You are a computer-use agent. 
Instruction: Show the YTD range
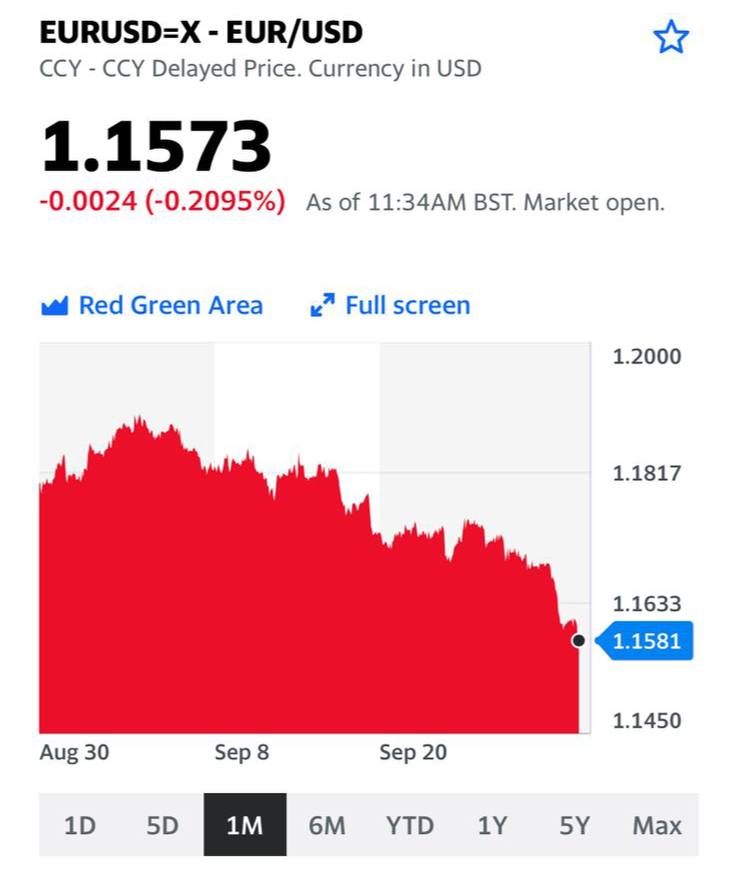410,825
